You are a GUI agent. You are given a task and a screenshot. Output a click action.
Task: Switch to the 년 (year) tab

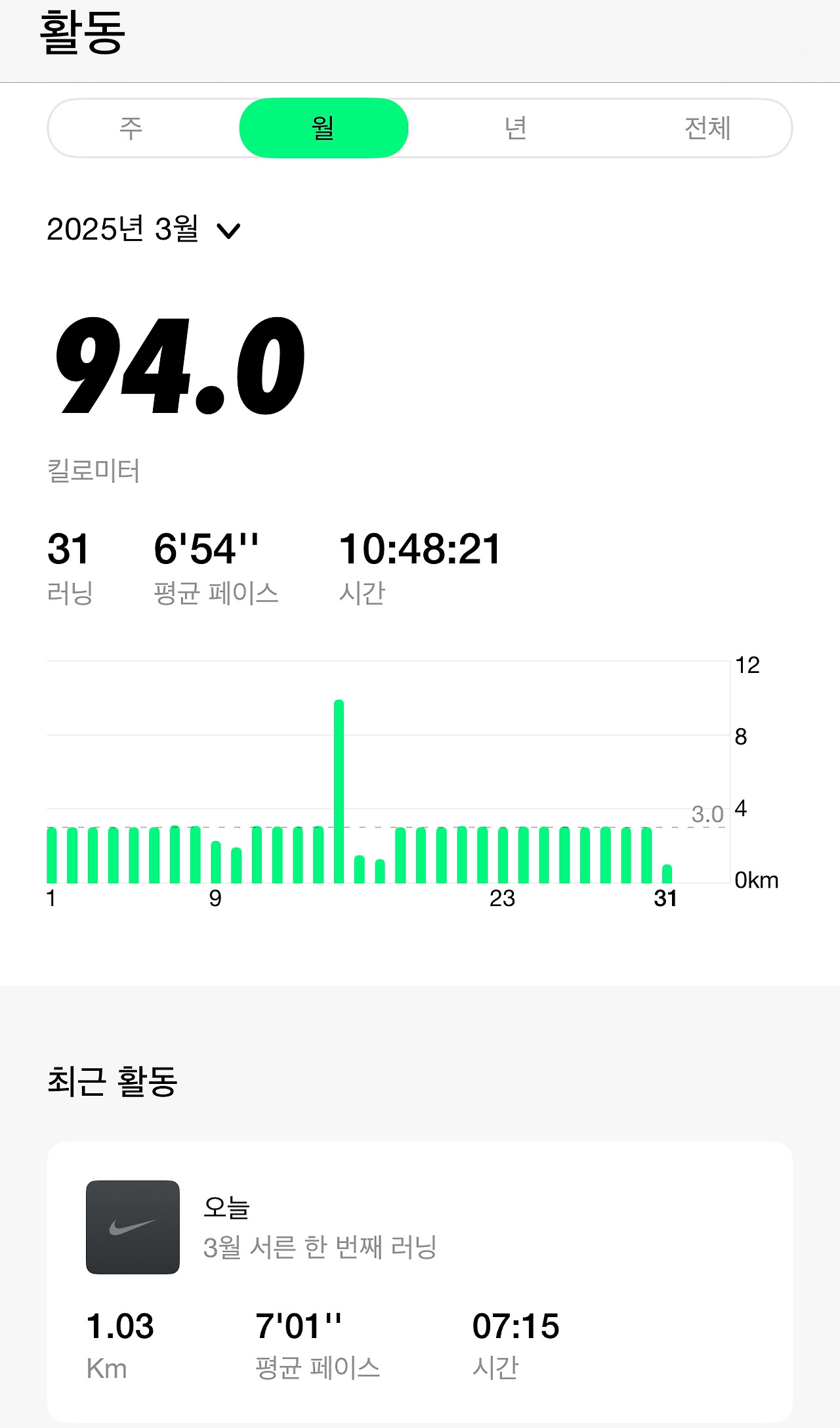(516, 127)
